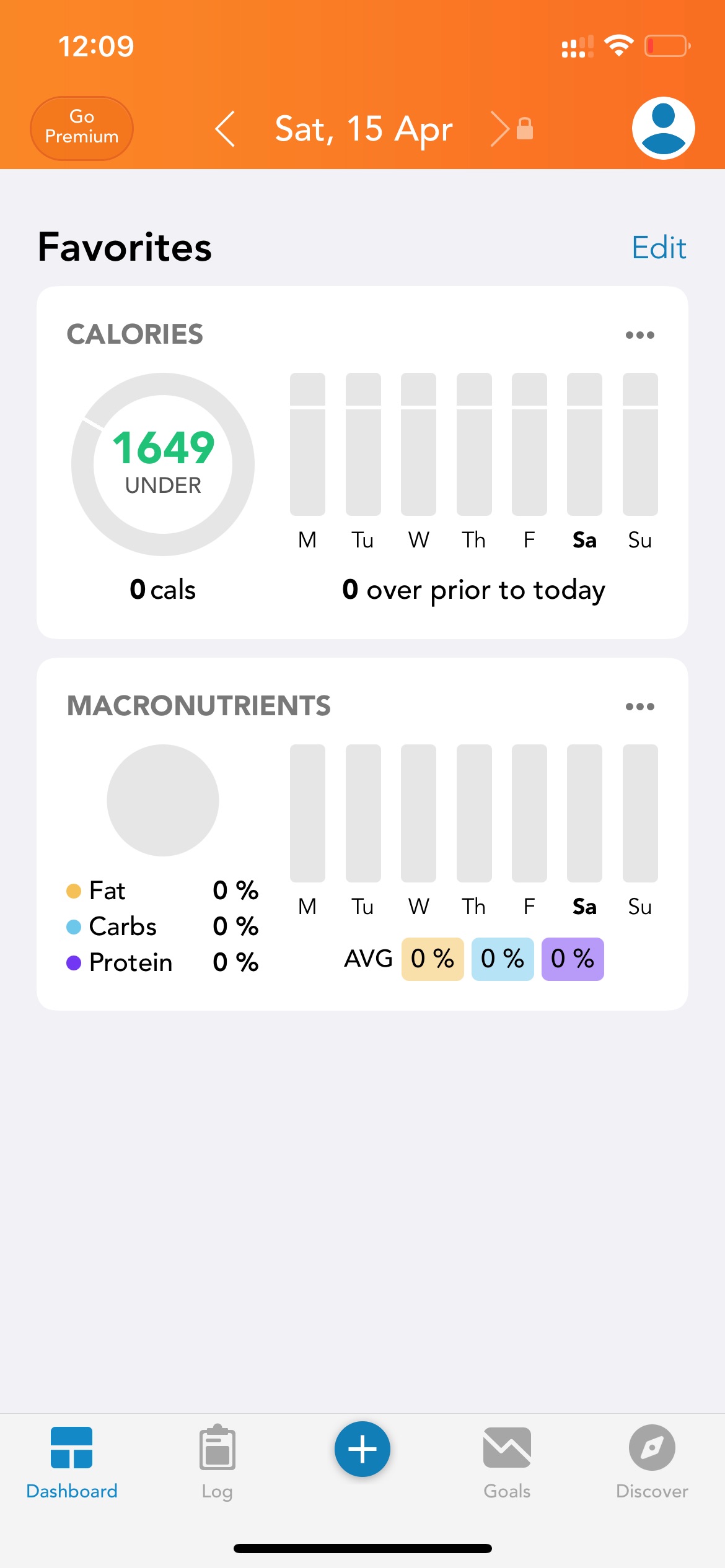Image resolution: width=725 pixels, height=1568 pixels.
Task: Switch to the Goals tab
Action: 507,1462
